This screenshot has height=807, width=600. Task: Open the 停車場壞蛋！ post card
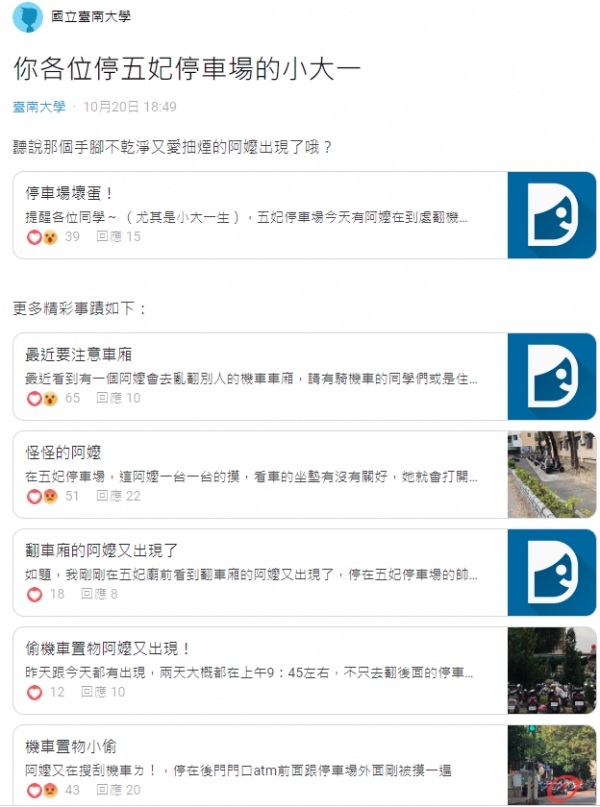coord(260,215)
